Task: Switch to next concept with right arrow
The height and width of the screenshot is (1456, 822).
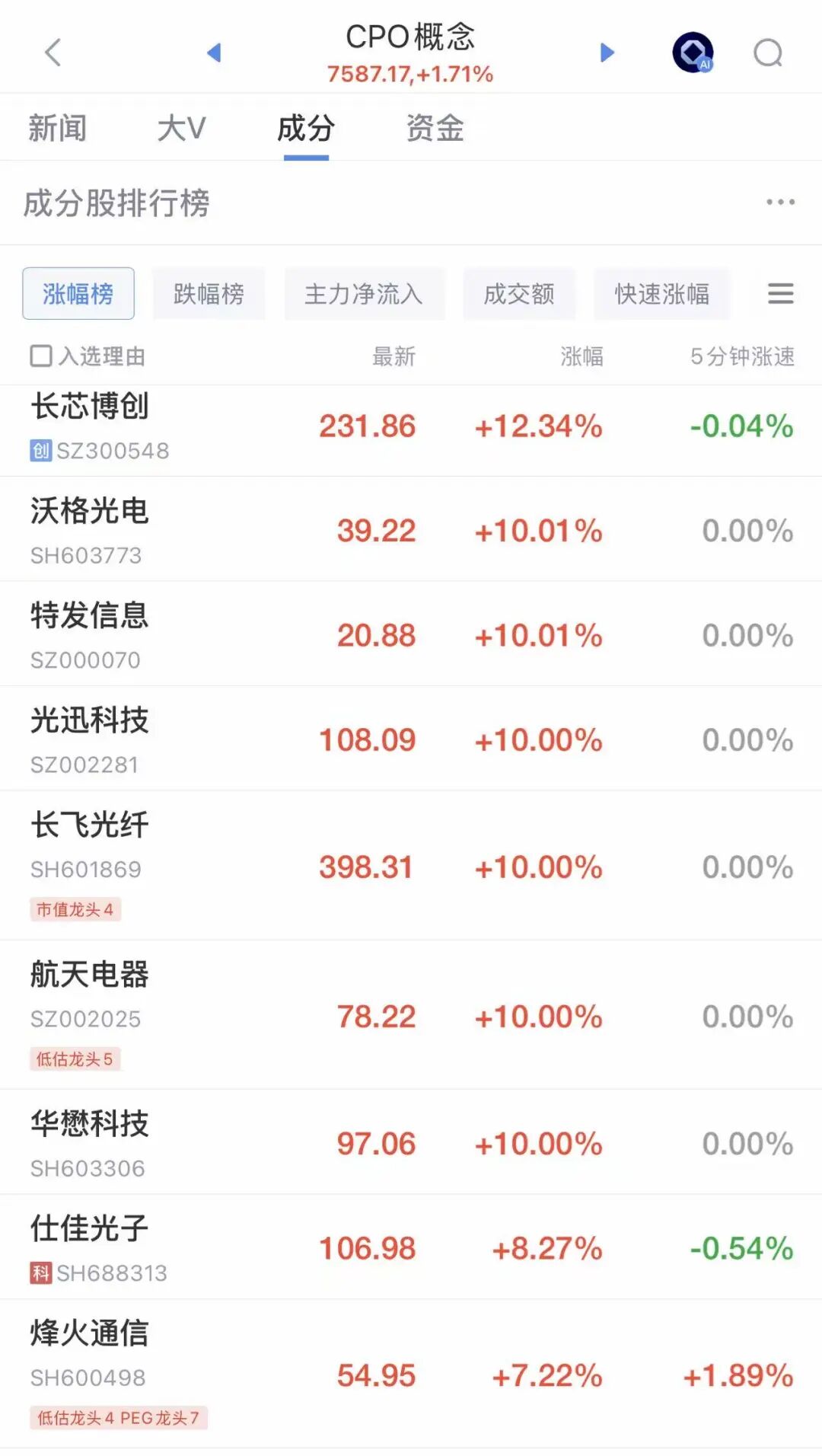Action: point(607,53)
